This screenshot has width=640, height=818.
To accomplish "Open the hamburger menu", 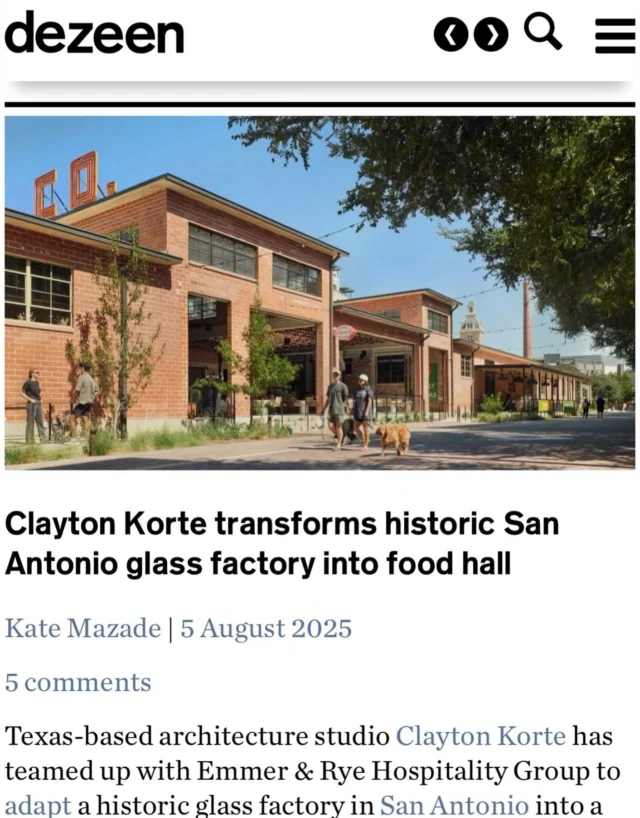I will [x=615, y=35].
